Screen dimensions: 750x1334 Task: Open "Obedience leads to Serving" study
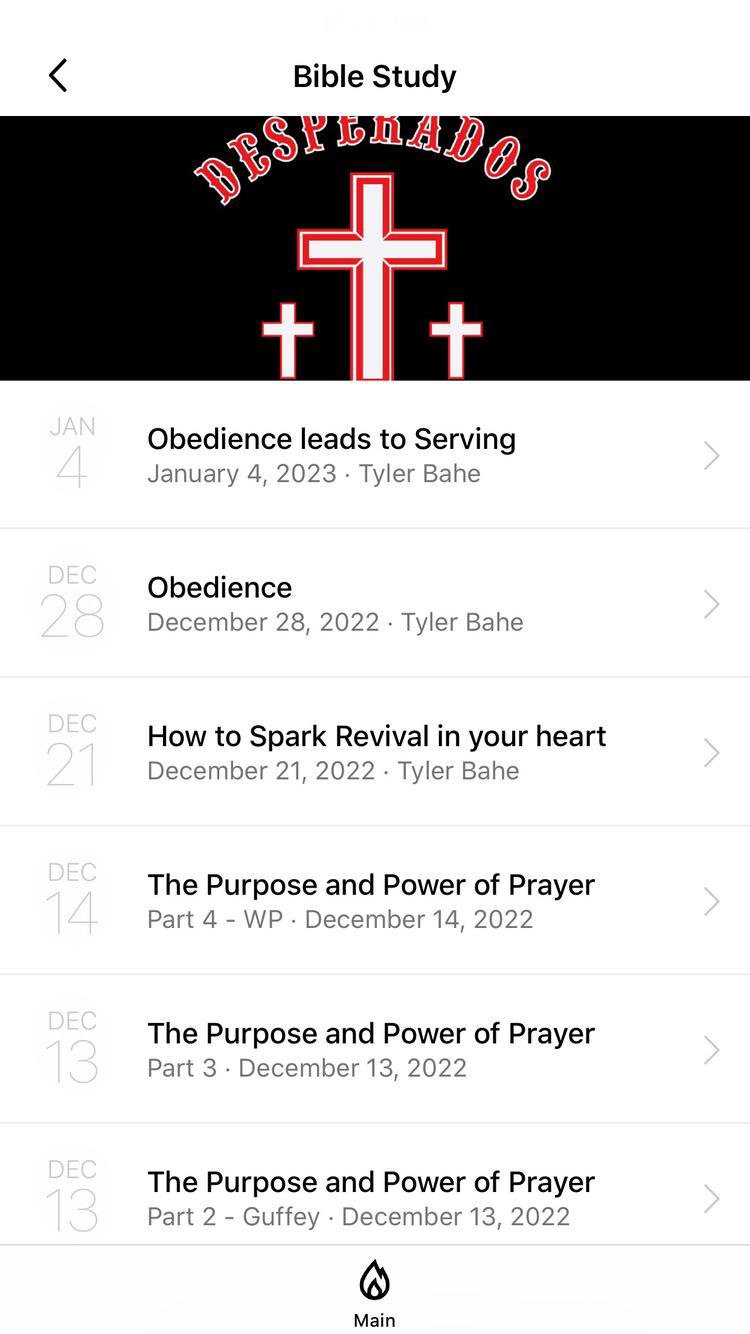[x=375, y=455]
